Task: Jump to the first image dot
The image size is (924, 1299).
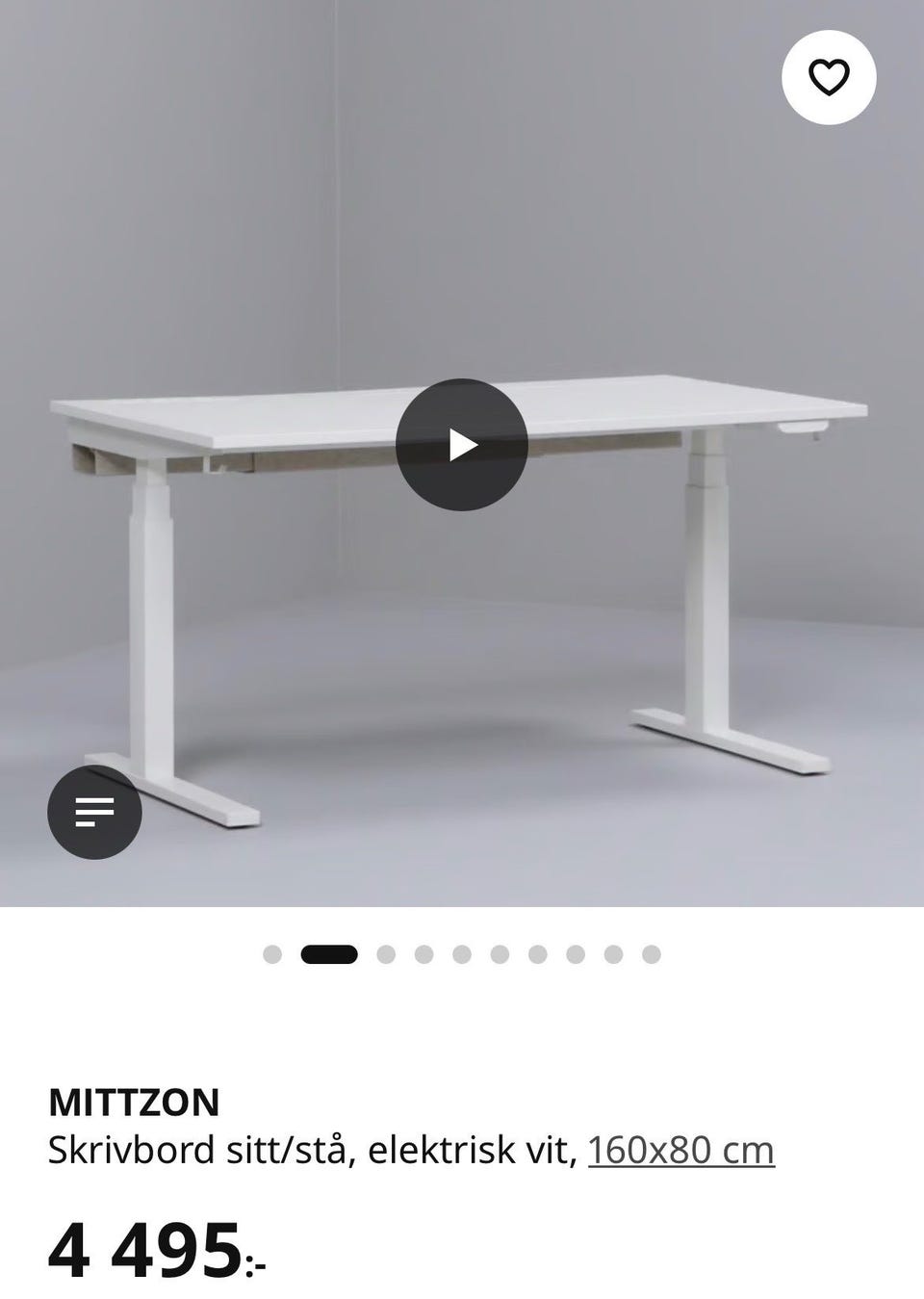Action: pos(272,954)
